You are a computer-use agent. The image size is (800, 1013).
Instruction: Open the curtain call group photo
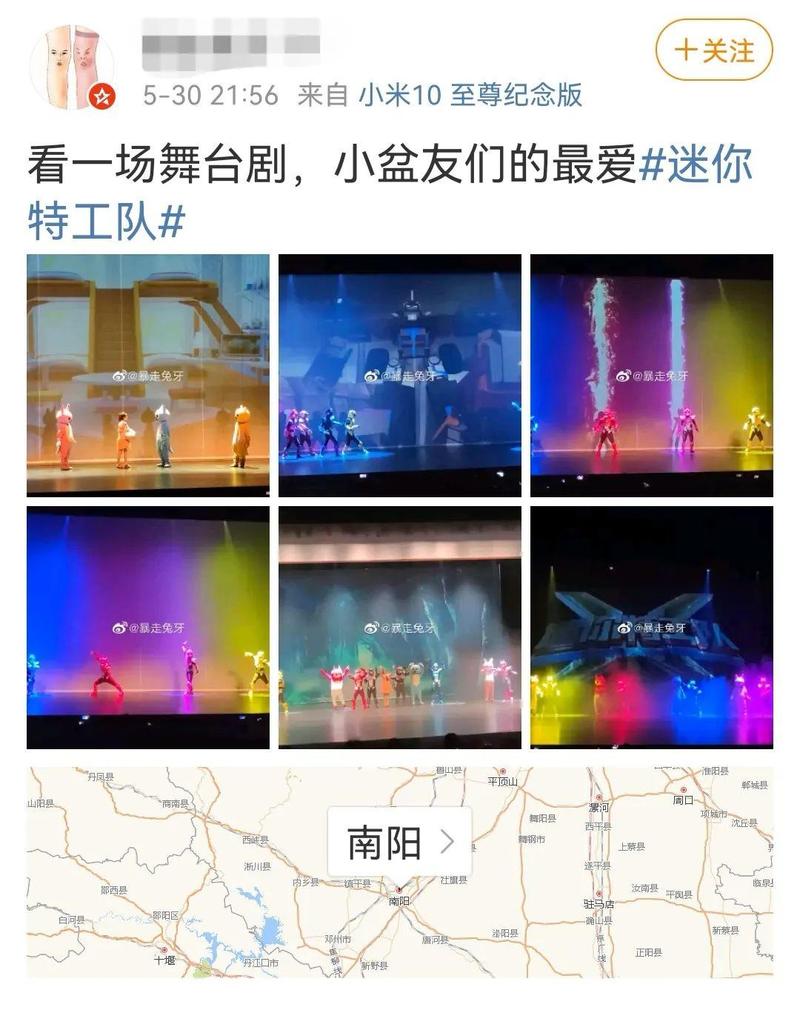coord(399,627)
